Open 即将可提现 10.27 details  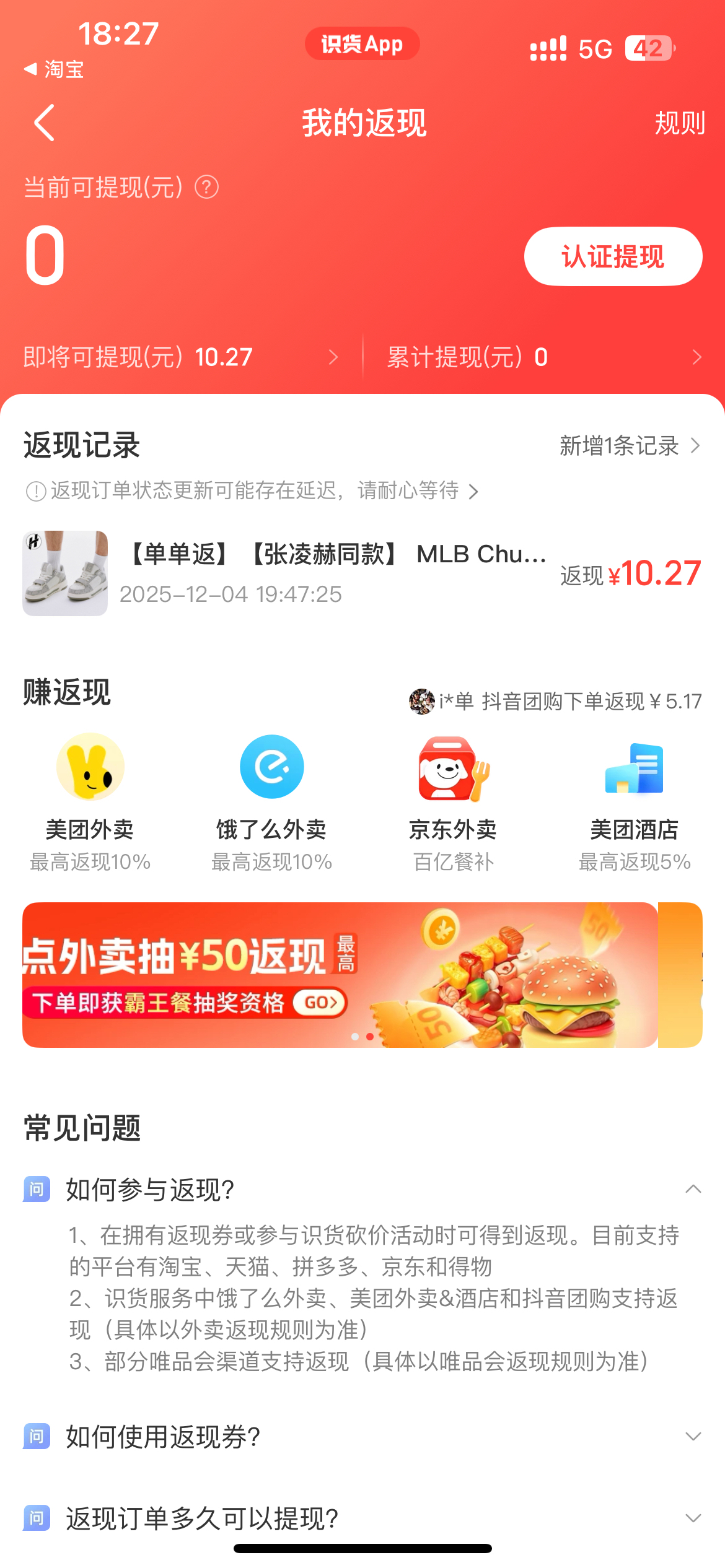(180, 357)
